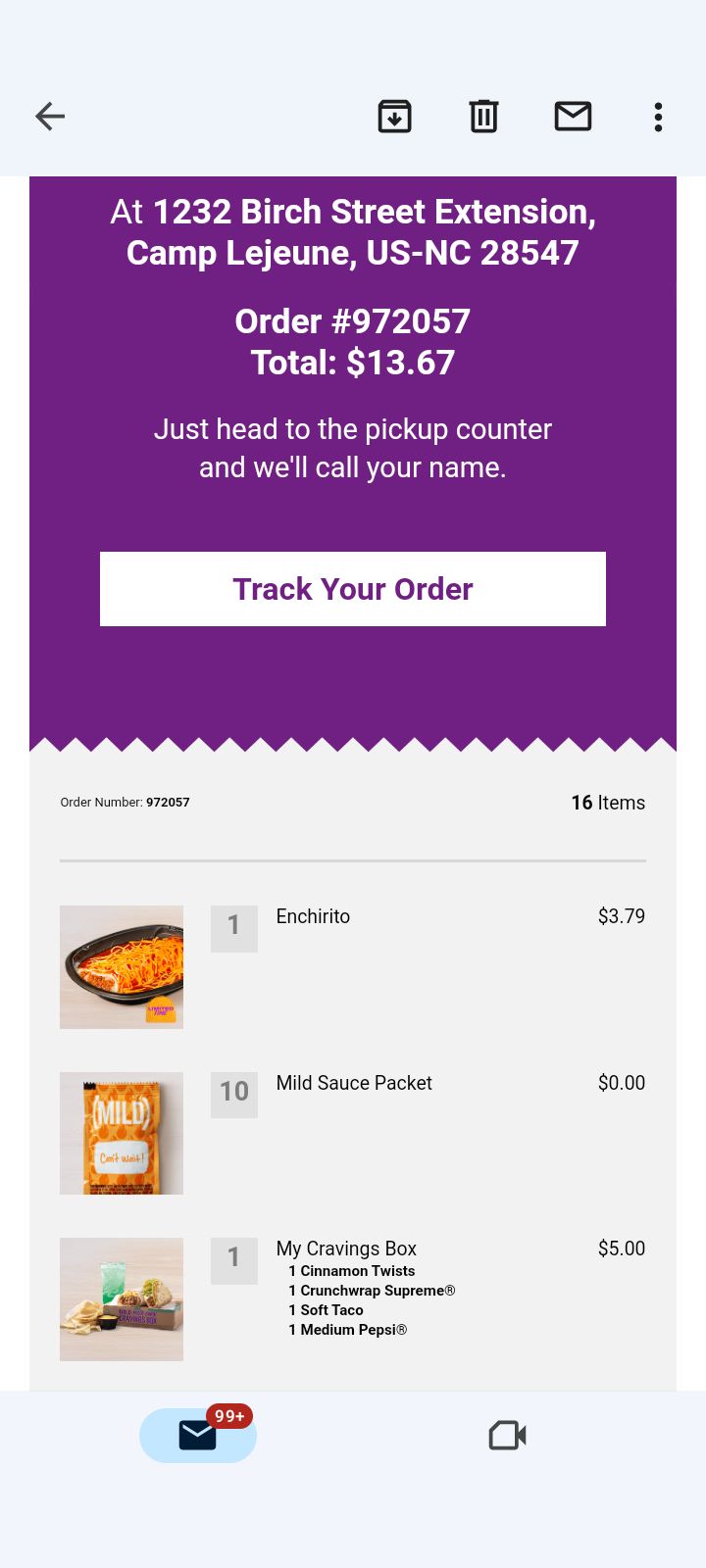This screenshot has height=1568, width=706.
Task: Tap the Track Your Order button
Action: [x=353, y=589]
